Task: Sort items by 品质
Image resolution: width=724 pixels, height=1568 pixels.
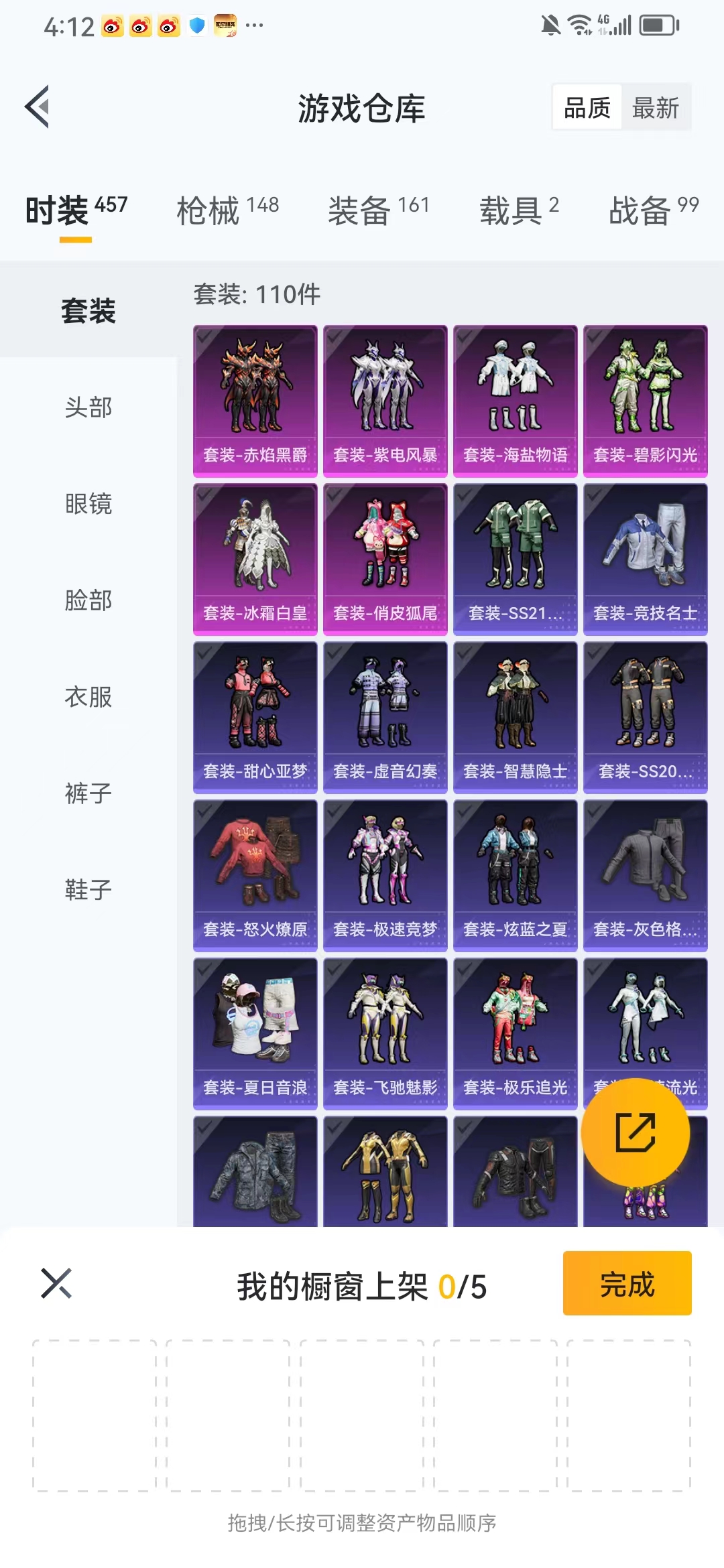Action: (587, 107)
